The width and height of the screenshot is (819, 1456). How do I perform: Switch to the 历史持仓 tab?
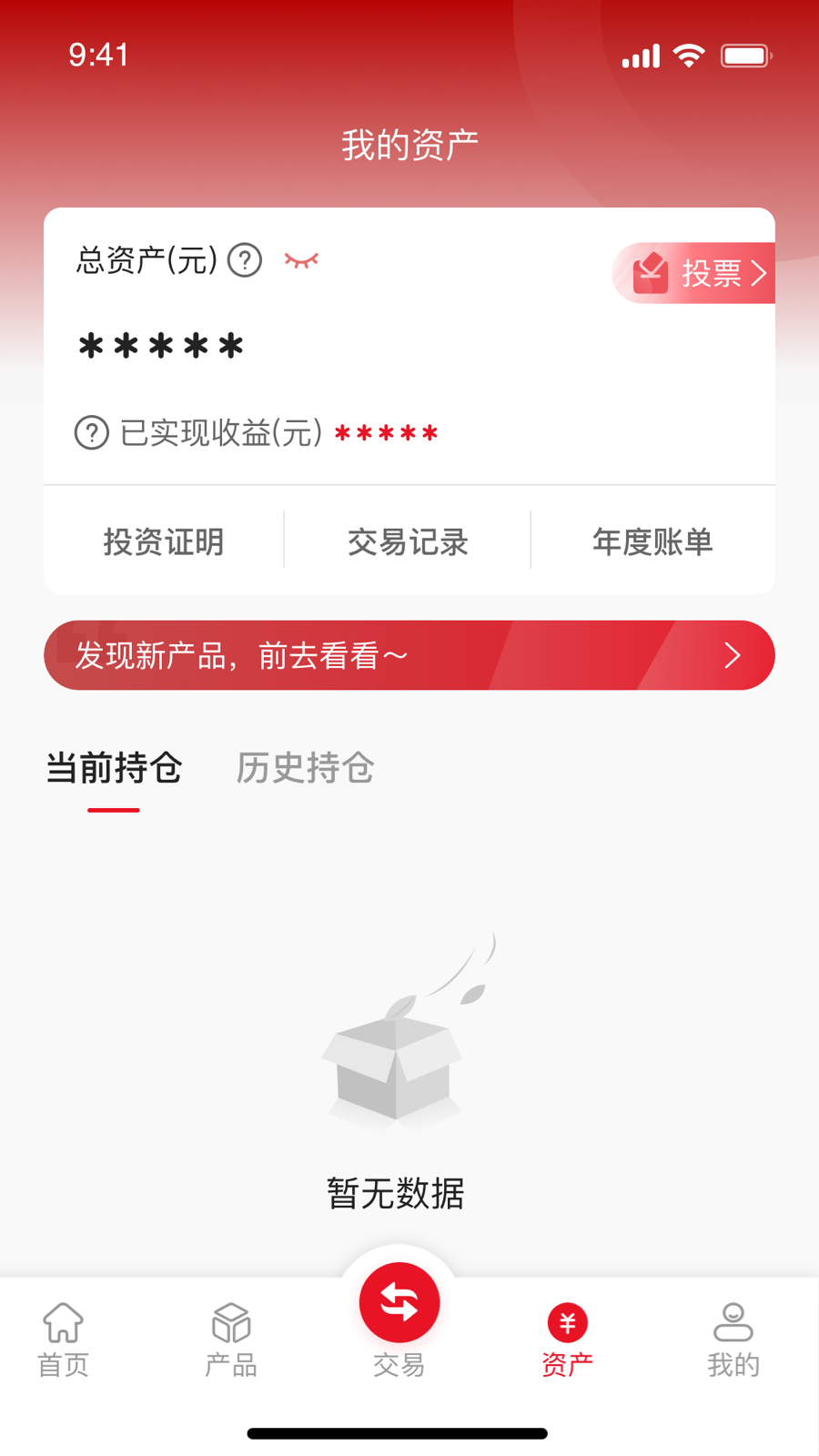[x=304, y=769]
